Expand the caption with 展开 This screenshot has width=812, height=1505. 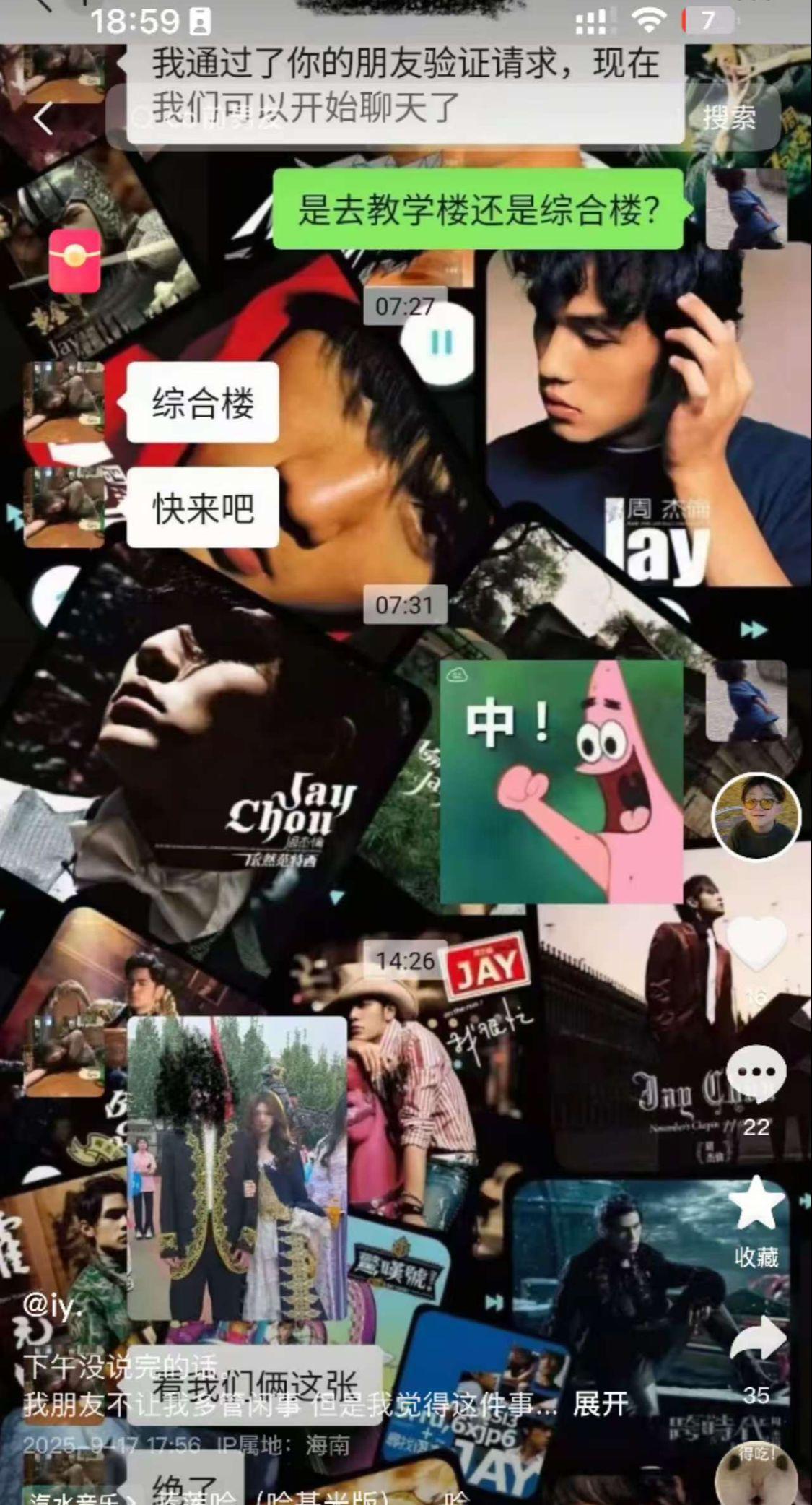coord(600,1404)
